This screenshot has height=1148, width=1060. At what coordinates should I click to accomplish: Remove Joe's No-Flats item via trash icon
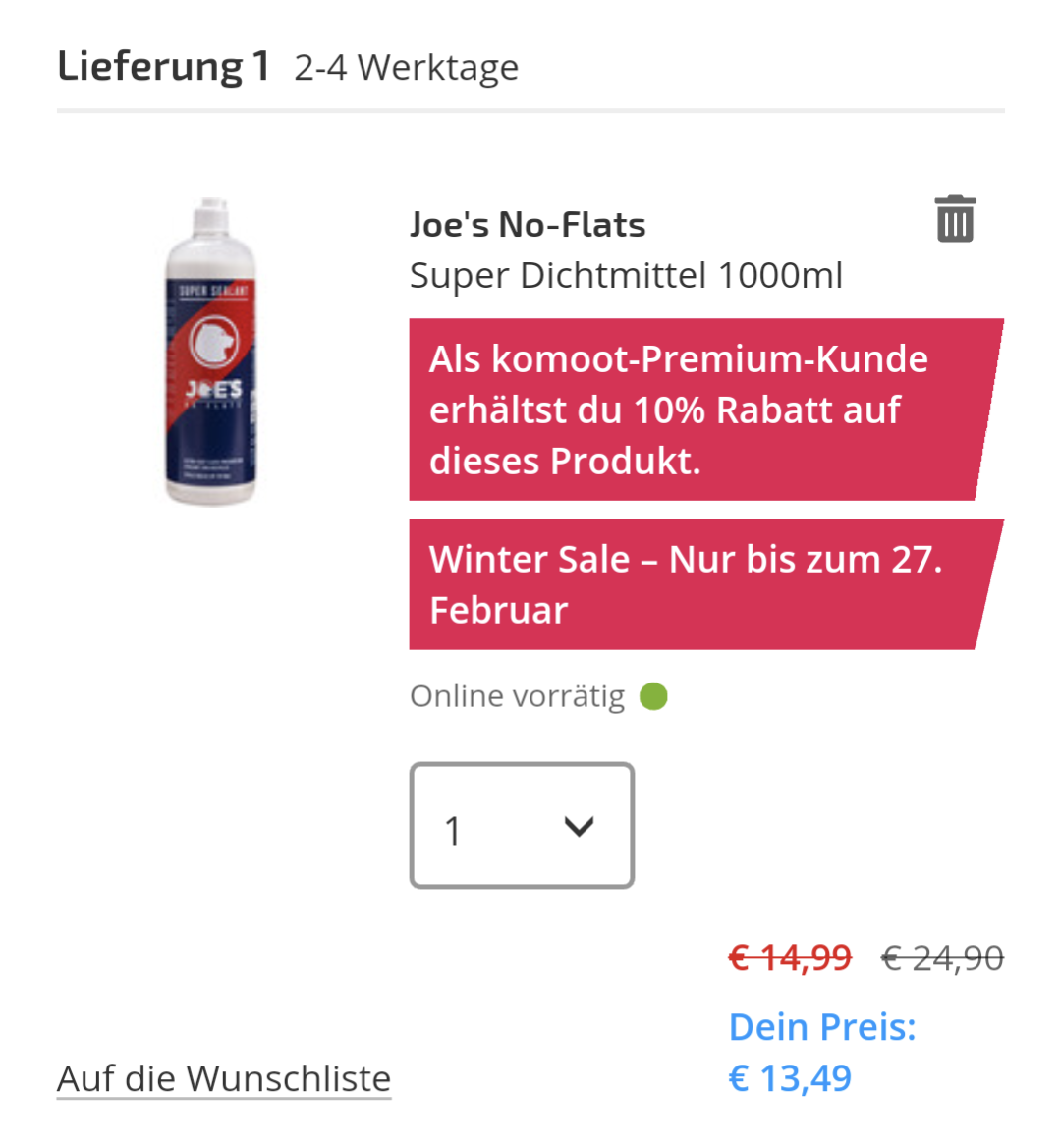coord(954,219)
